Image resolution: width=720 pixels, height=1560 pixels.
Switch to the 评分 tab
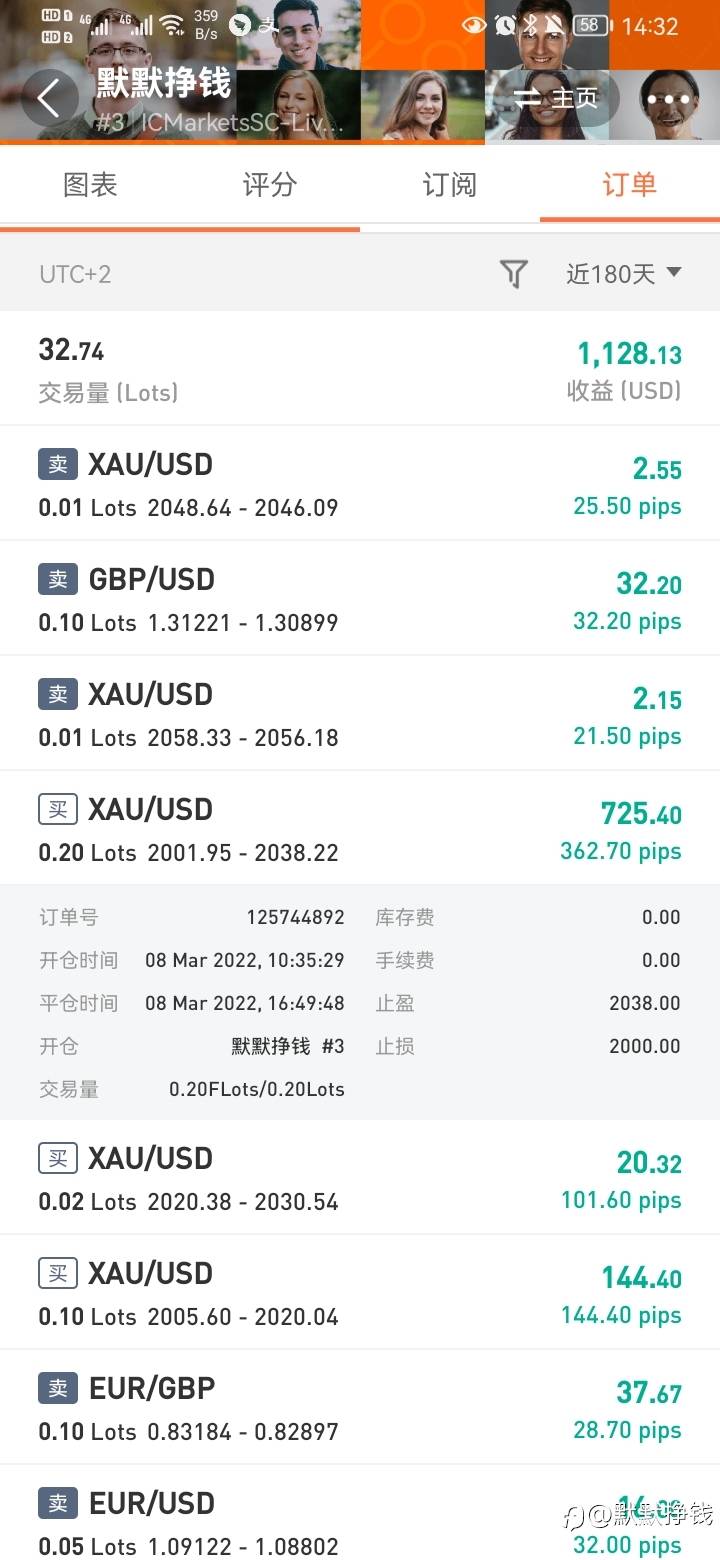[270, 185]
